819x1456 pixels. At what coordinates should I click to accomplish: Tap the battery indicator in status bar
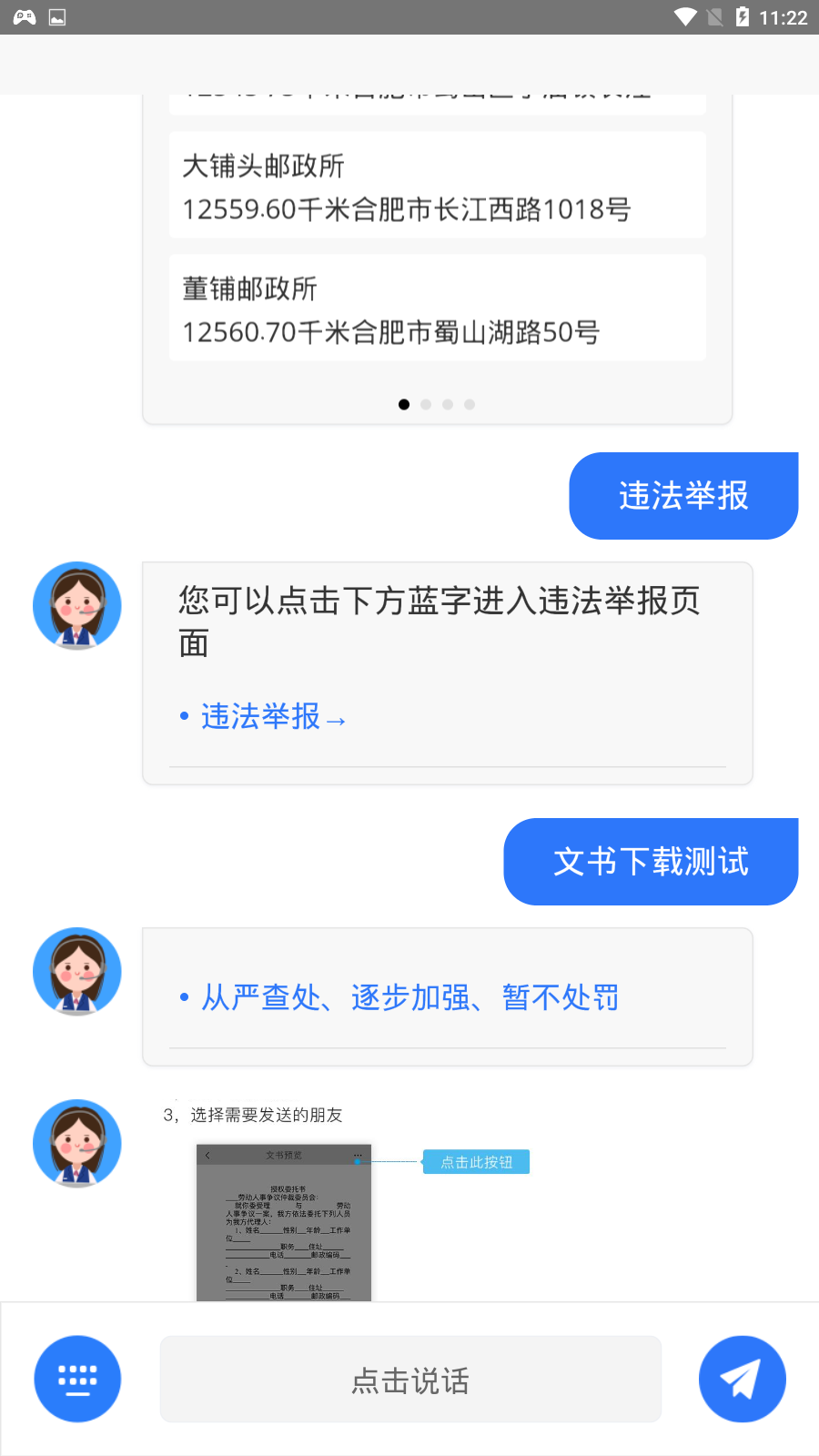coord(743,15)
